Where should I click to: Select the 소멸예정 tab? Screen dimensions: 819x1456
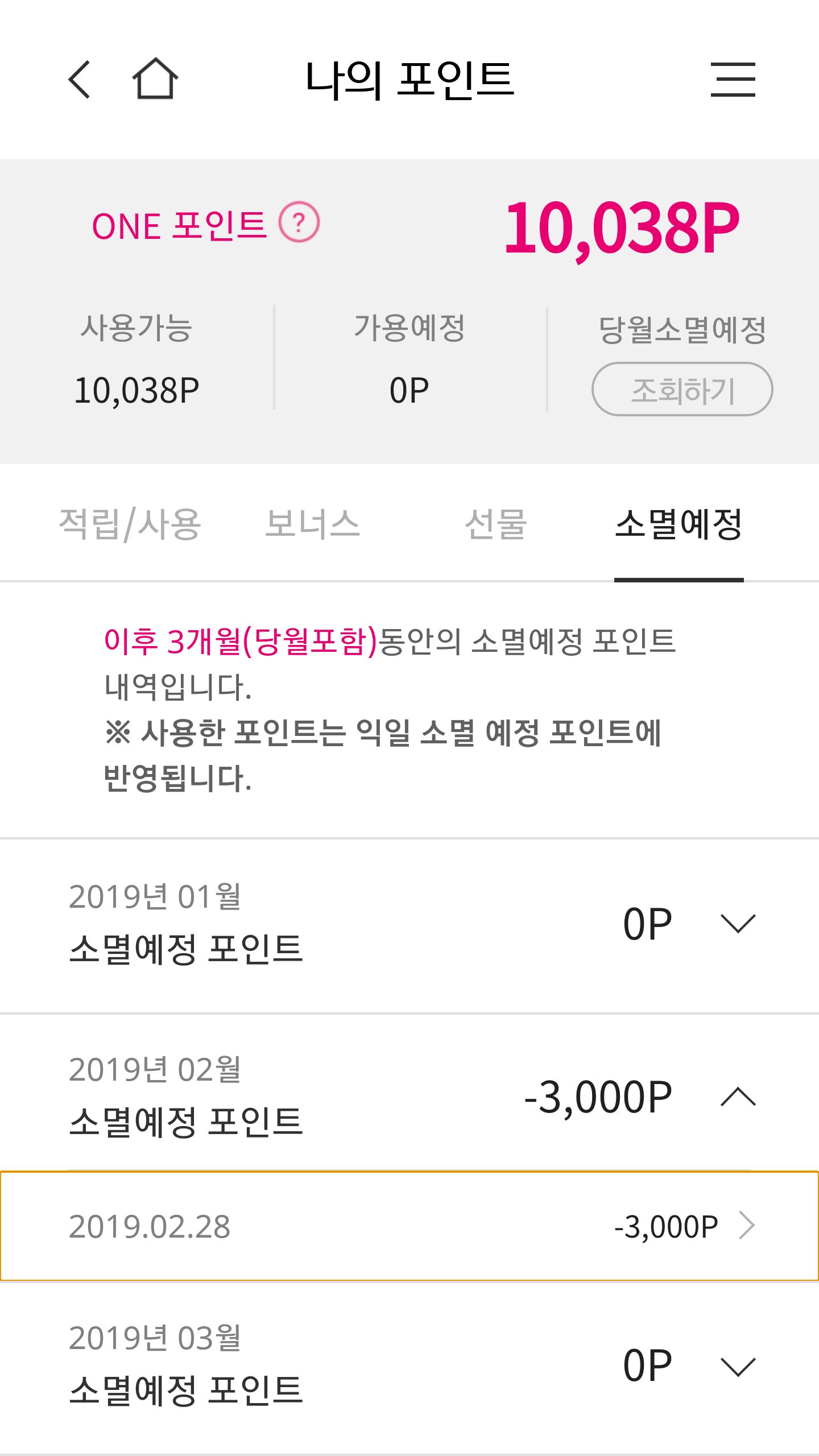click(679, 524)
